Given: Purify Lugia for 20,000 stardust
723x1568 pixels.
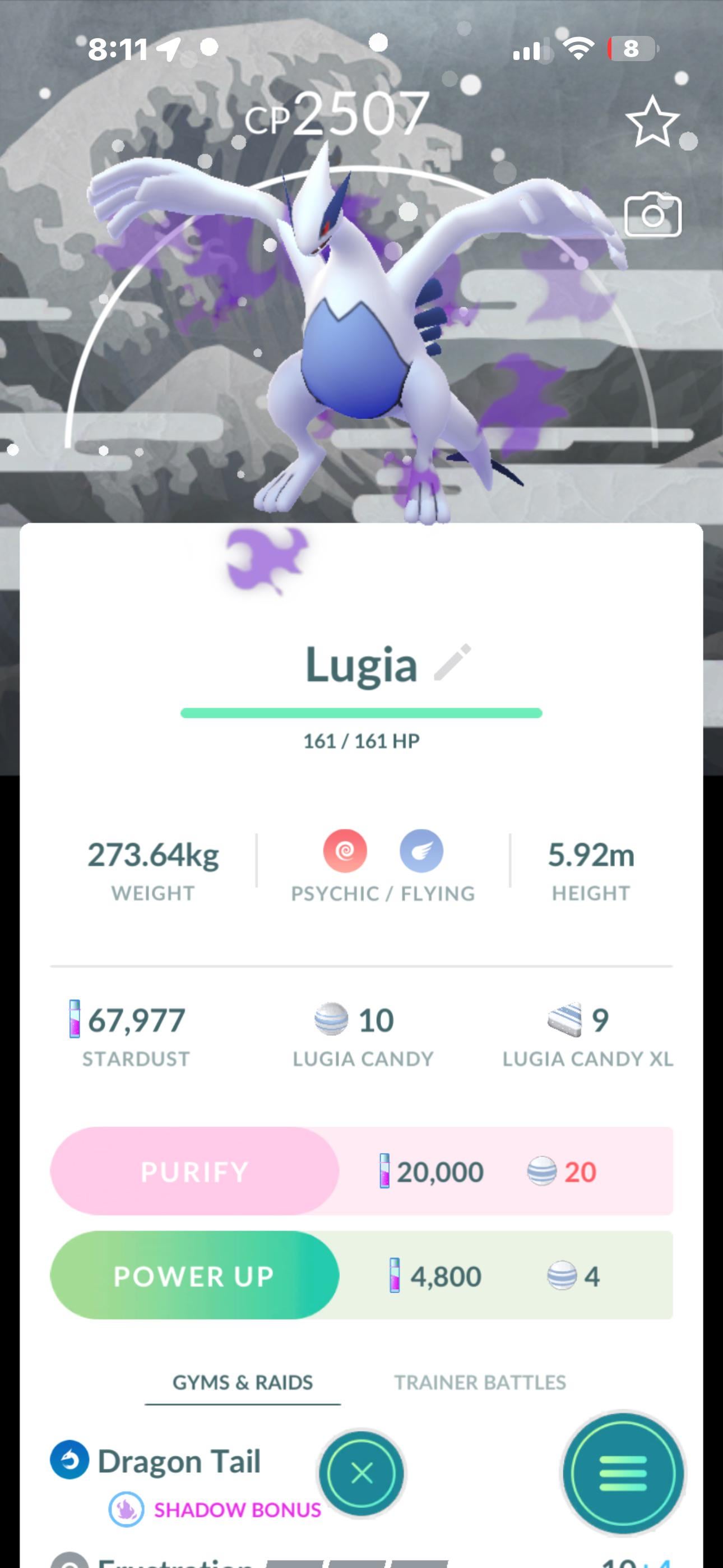Looking at the screenshot, I should click(x=194, y=1171).
